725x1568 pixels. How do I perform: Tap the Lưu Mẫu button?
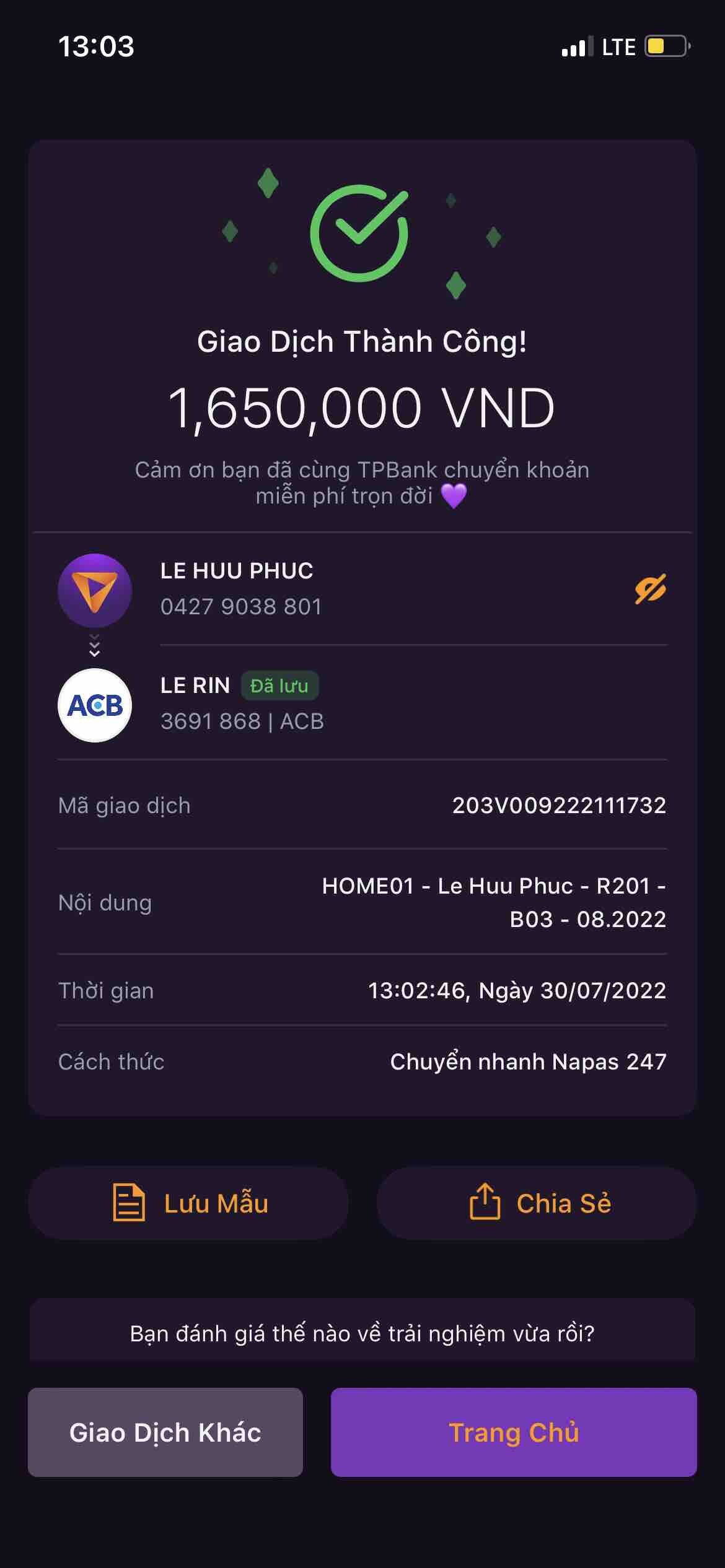pyautogui.click(x=188, y=1203)
